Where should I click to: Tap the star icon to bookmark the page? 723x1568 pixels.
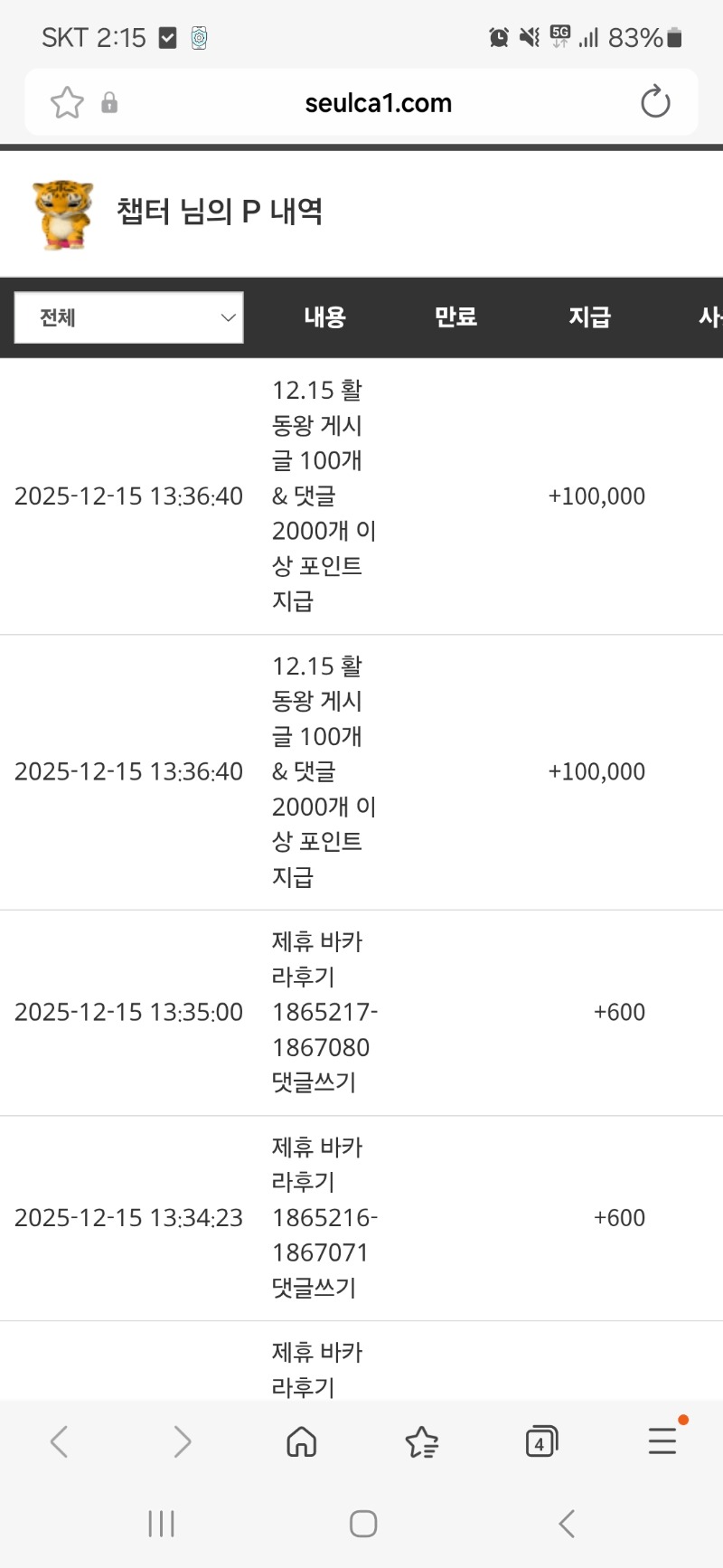click(x=67, y=102)
